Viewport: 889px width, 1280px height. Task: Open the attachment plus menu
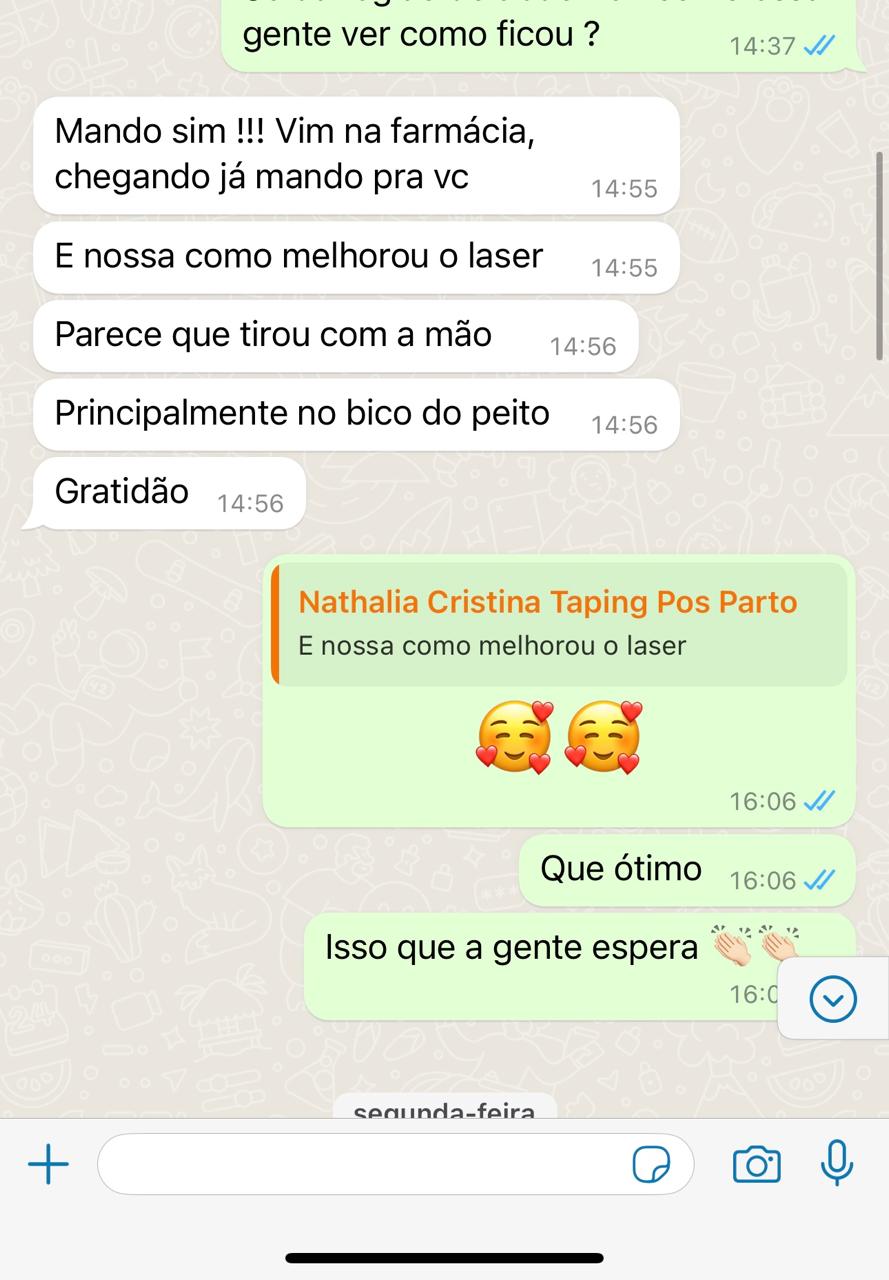pyautogui.click(x=48, y=1165)
